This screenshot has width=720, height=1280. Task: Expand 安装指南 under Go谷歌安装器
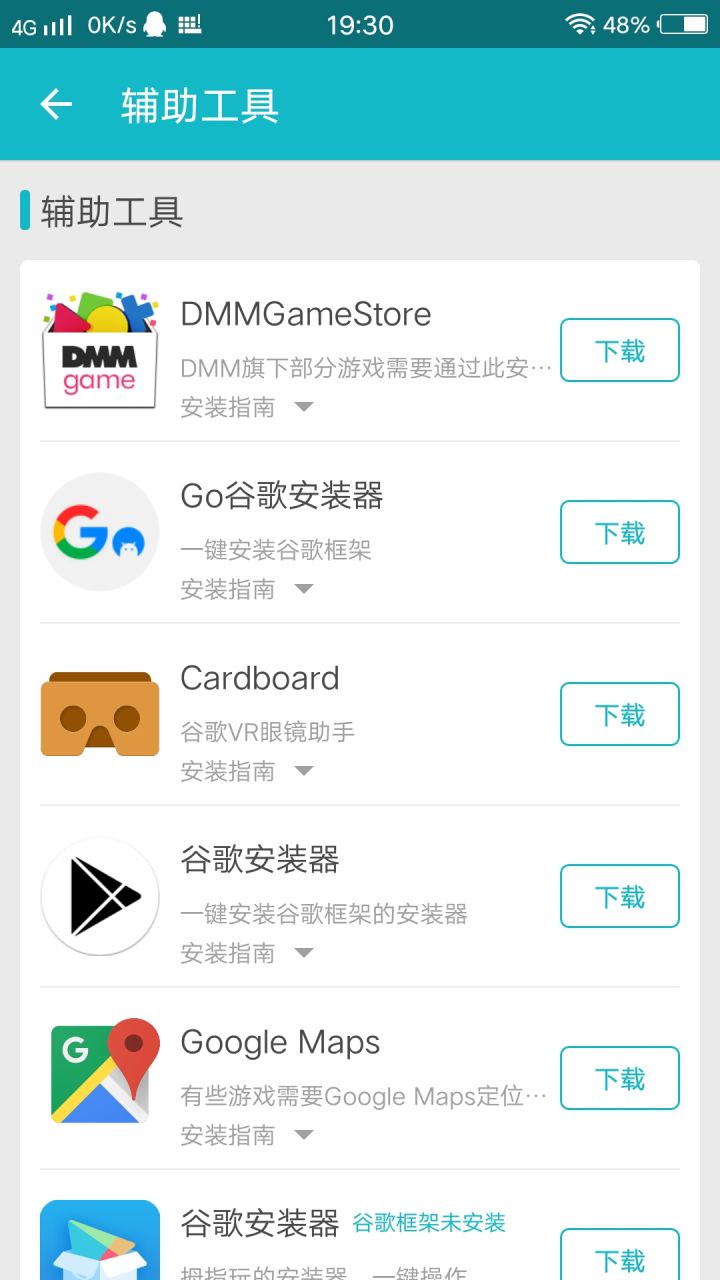pyautogui.click(x=247, y=589)
